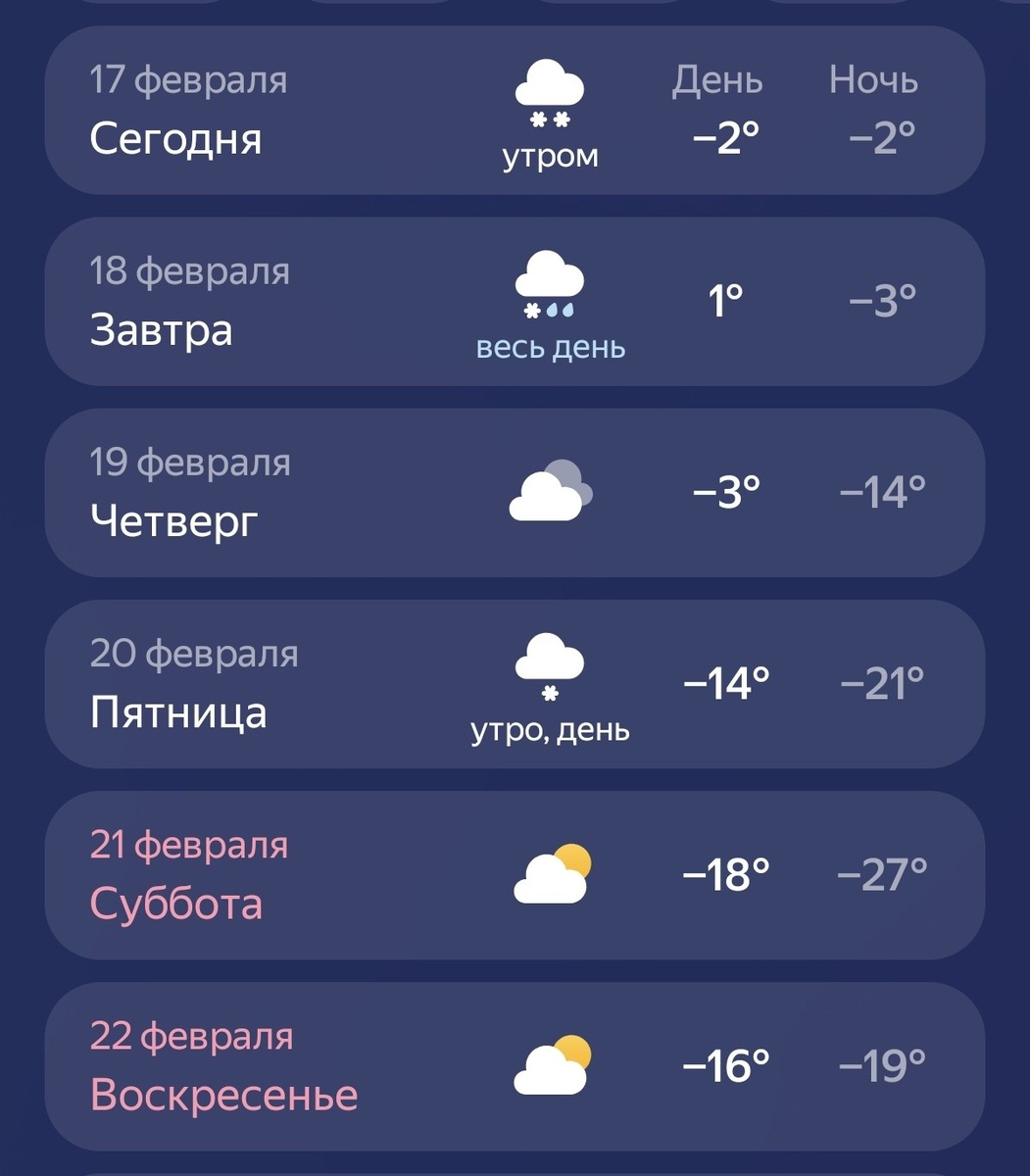Open tomorrow's forecast for 18 февраля
The height and width of the screenshot is (1176, 1030).
tap(515, 302)
